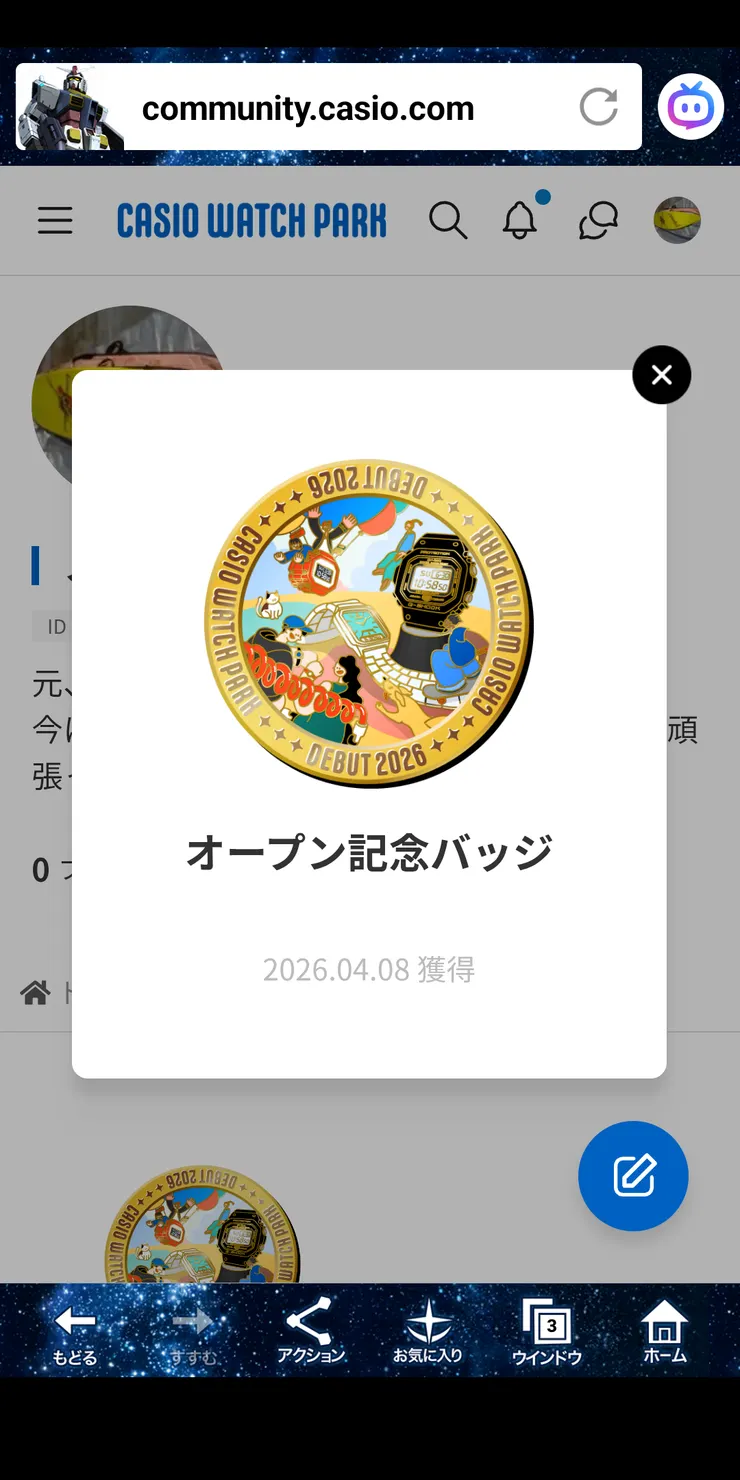Tap the gold badge image in the popup
Screen dimensions: 740x1480
coord(369,620)
